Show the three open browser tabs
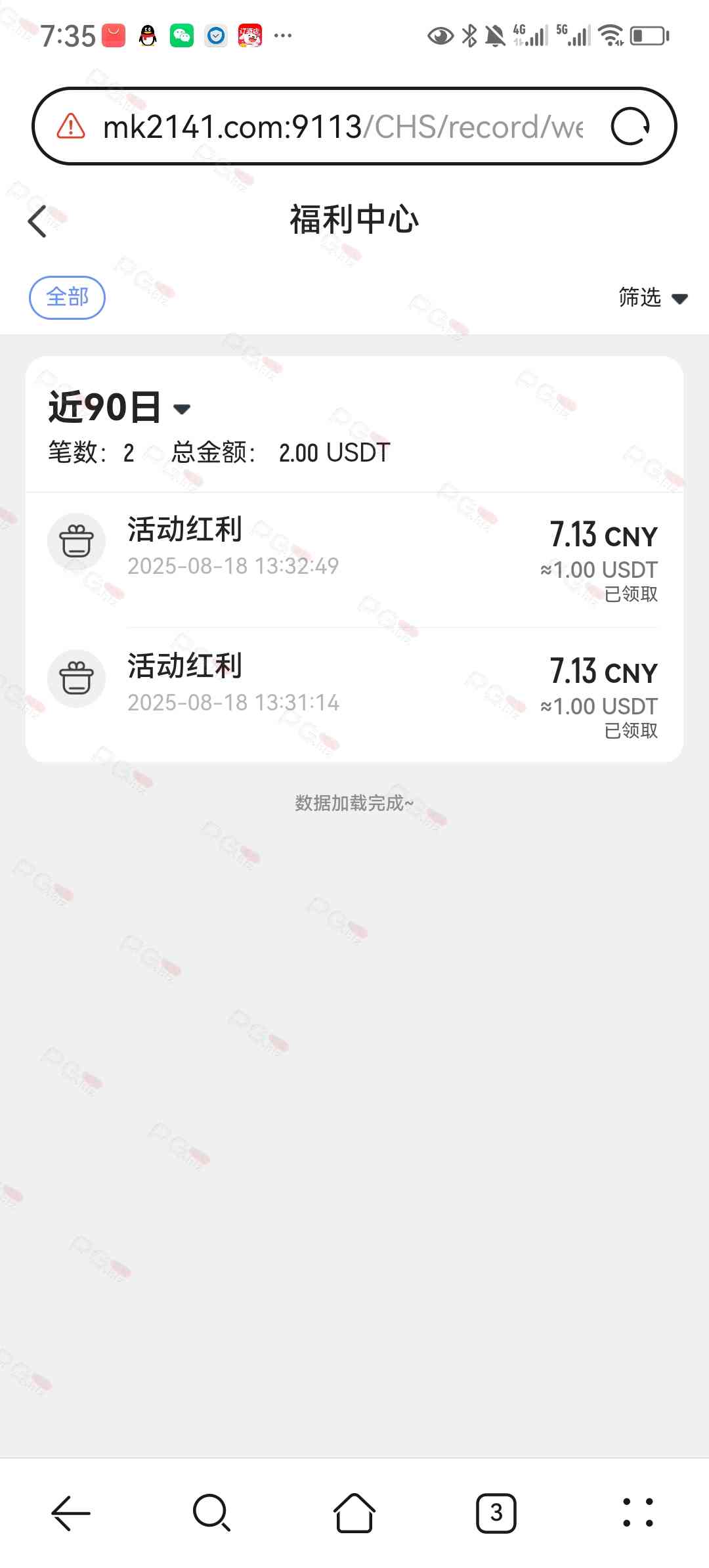The width and height of the screenshot is (709, 1568). (x=496, y=1513)
